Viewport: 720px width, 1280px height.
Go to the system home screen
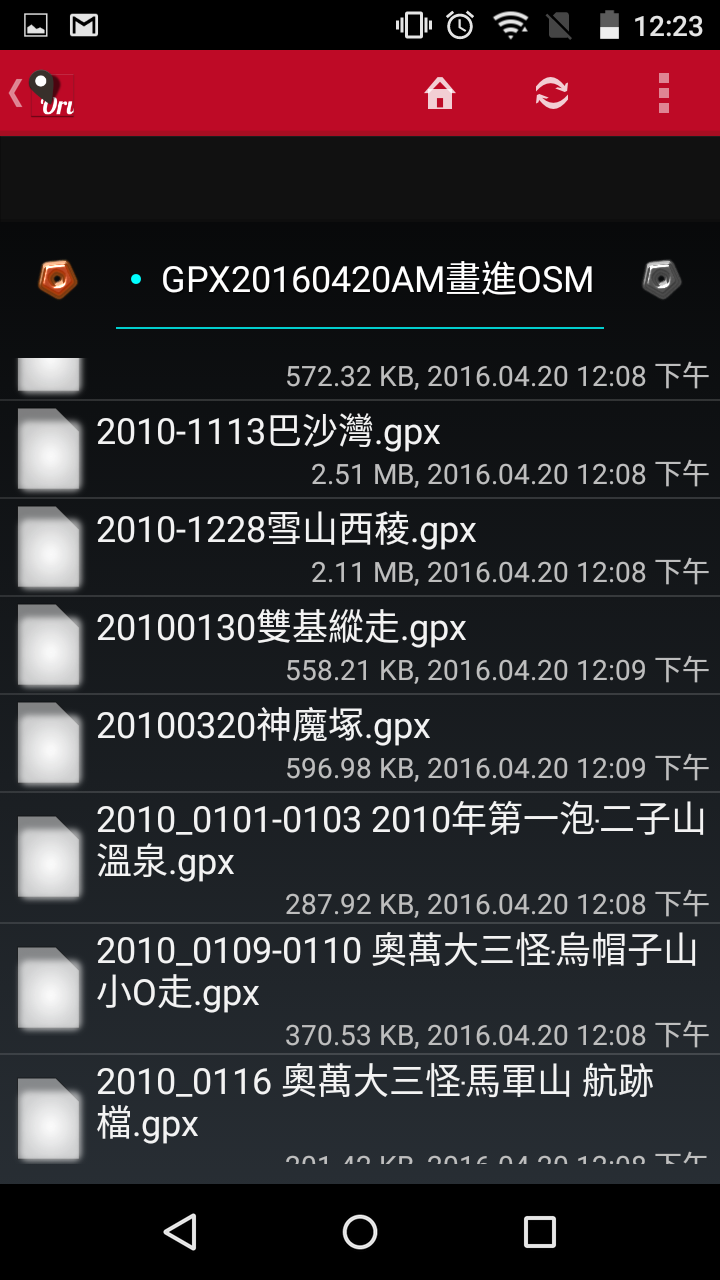pos(360,1232)
